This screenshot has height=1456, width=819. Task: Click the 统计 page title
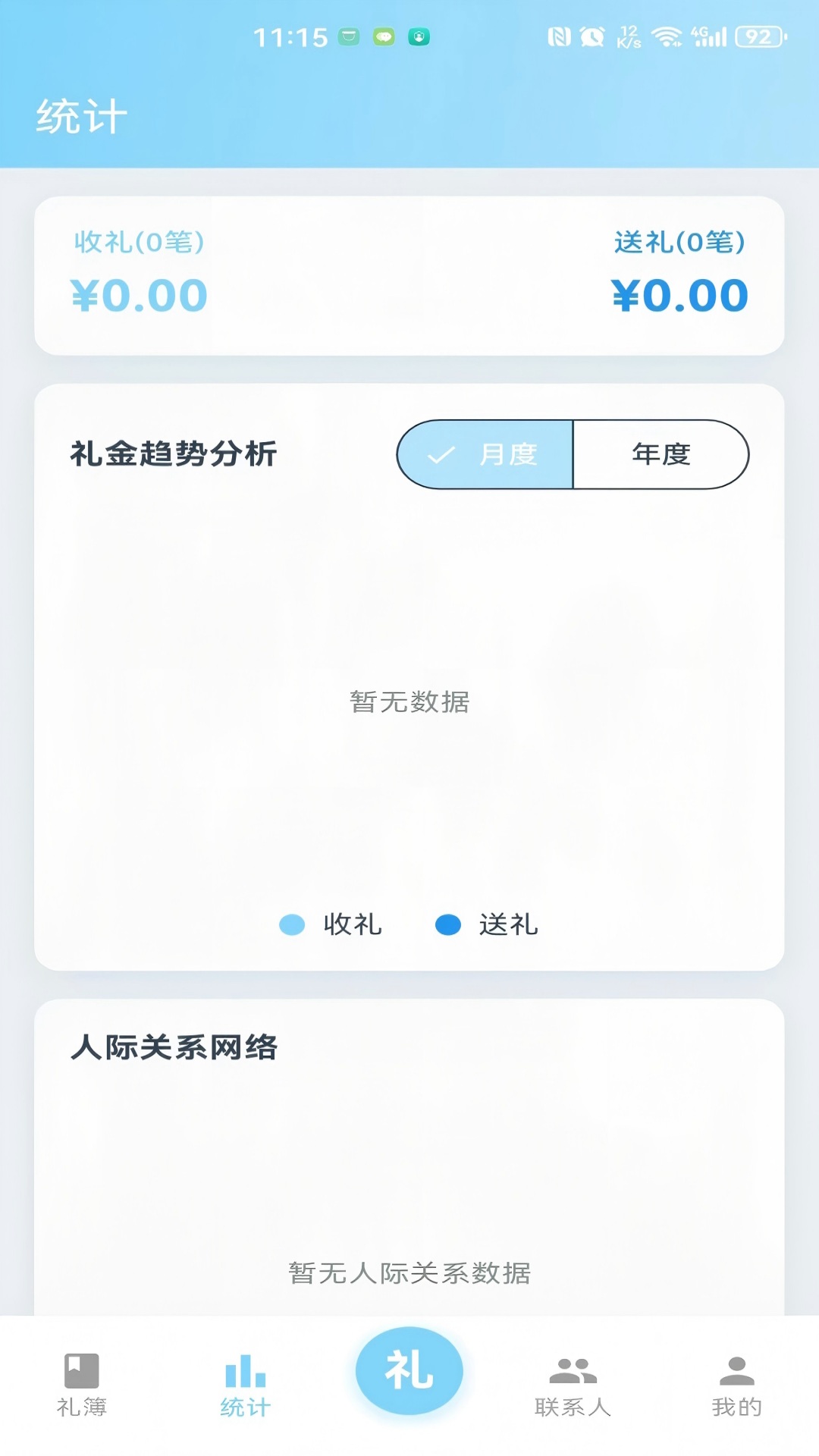80,116
